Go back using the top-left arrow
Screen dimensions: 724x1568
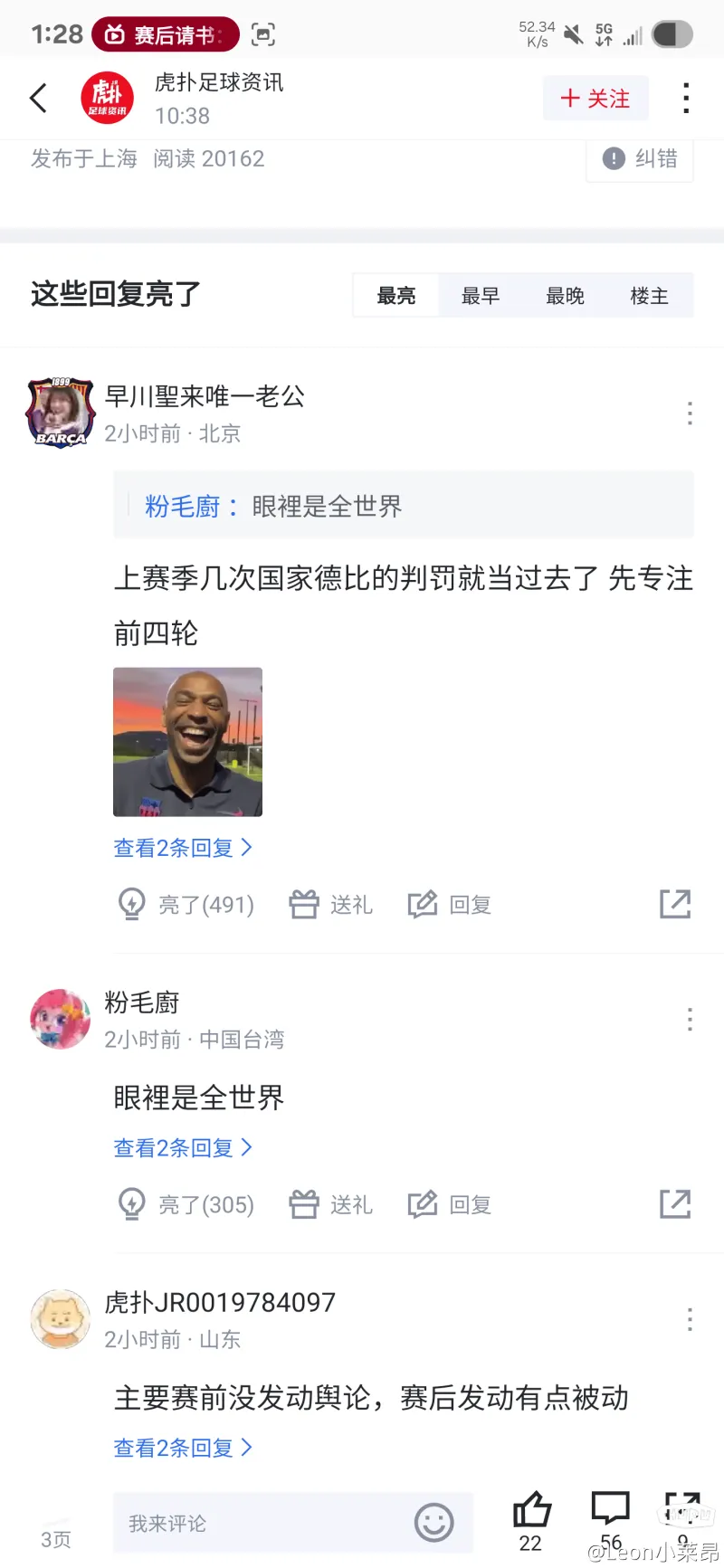(38, 98)
